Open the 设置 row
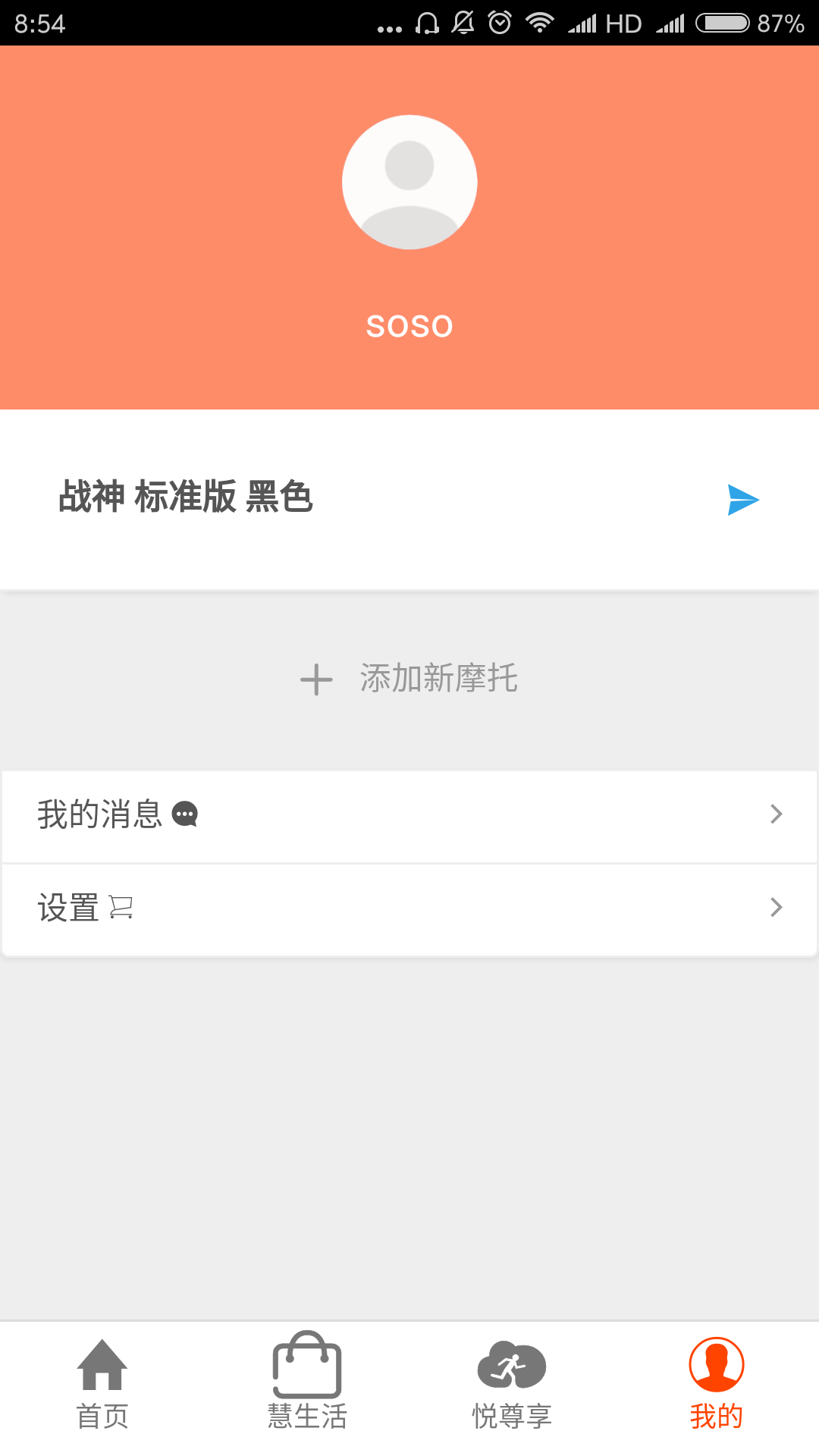The height and width of the screenshot is (1456, 819). click(x=409, y=908)
